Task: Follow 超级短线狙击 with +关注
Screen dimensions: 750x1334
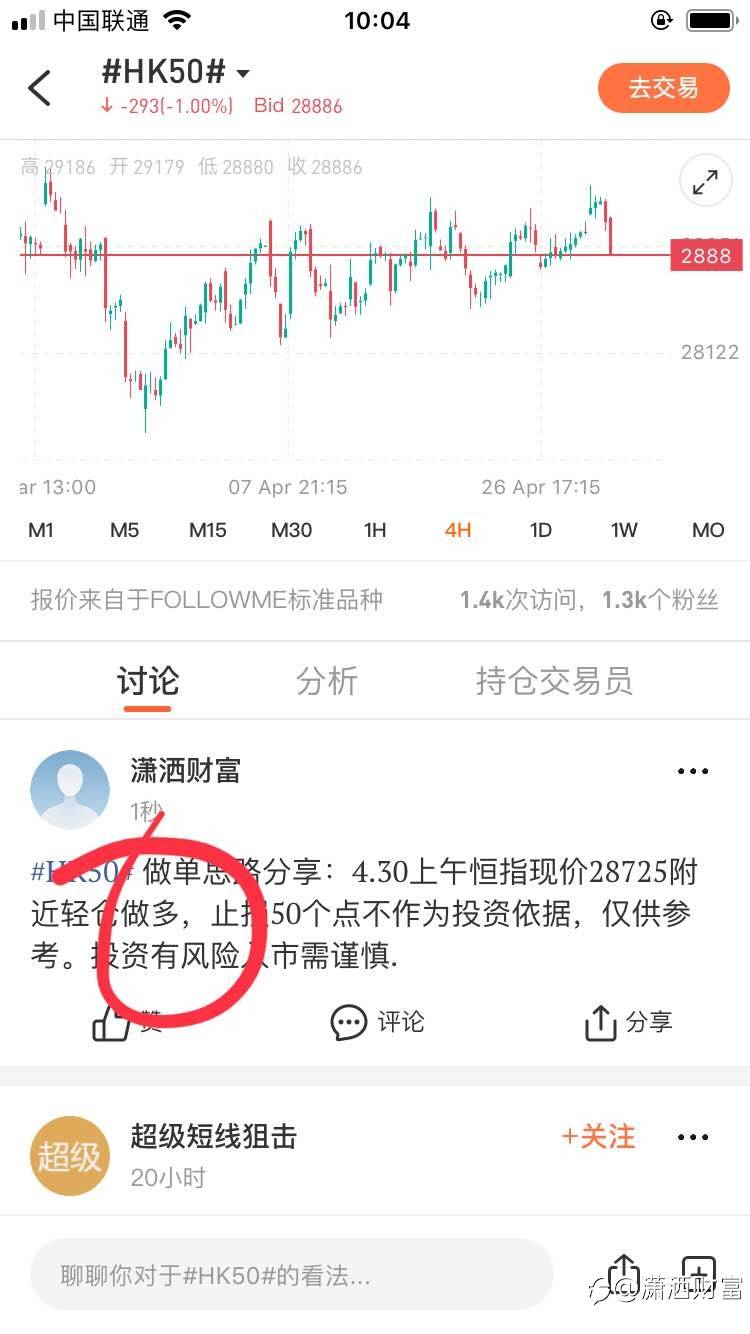Action: coord(598,1136)
